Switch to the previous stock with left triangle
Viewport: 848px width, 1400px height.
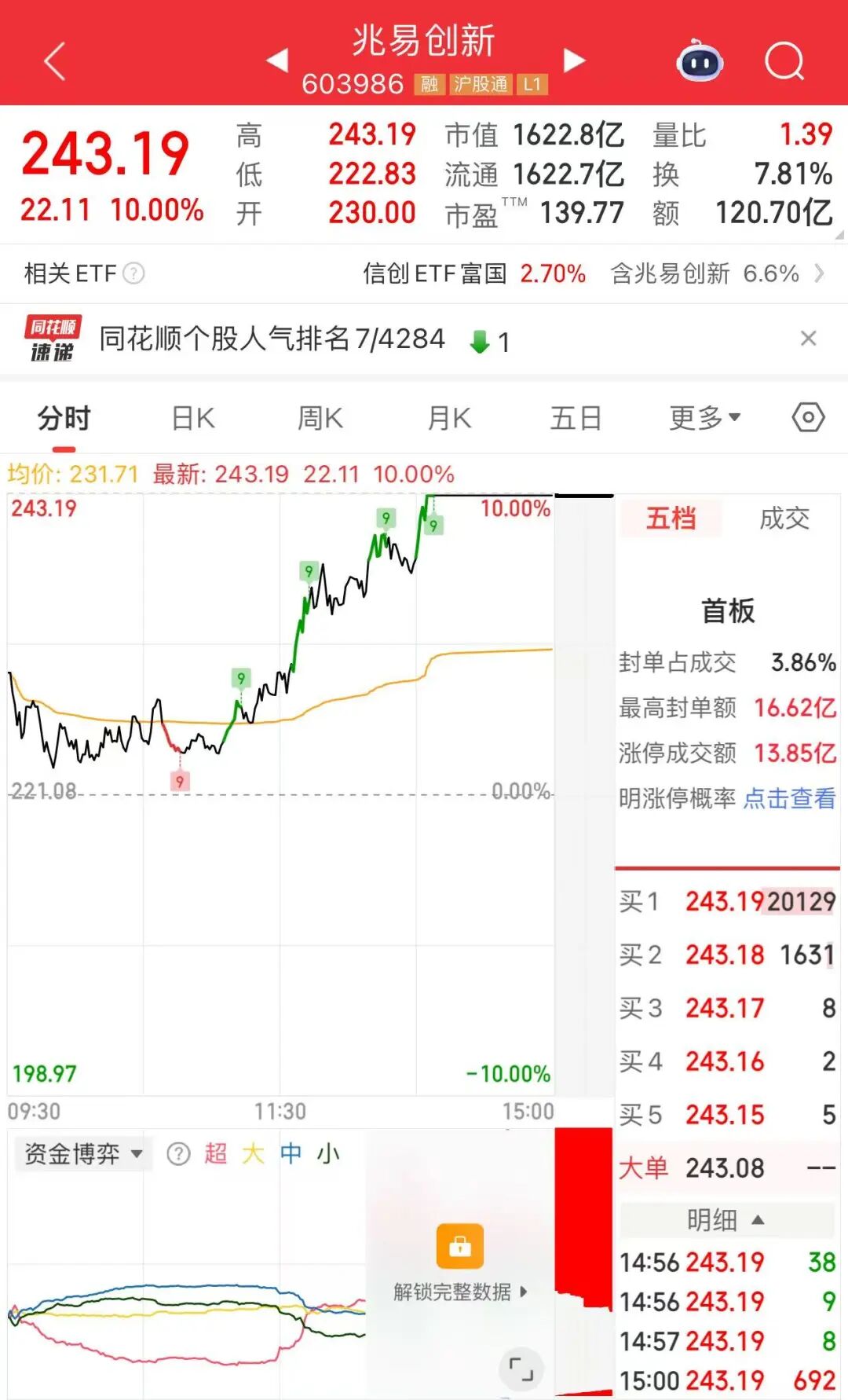click(277, 60)
